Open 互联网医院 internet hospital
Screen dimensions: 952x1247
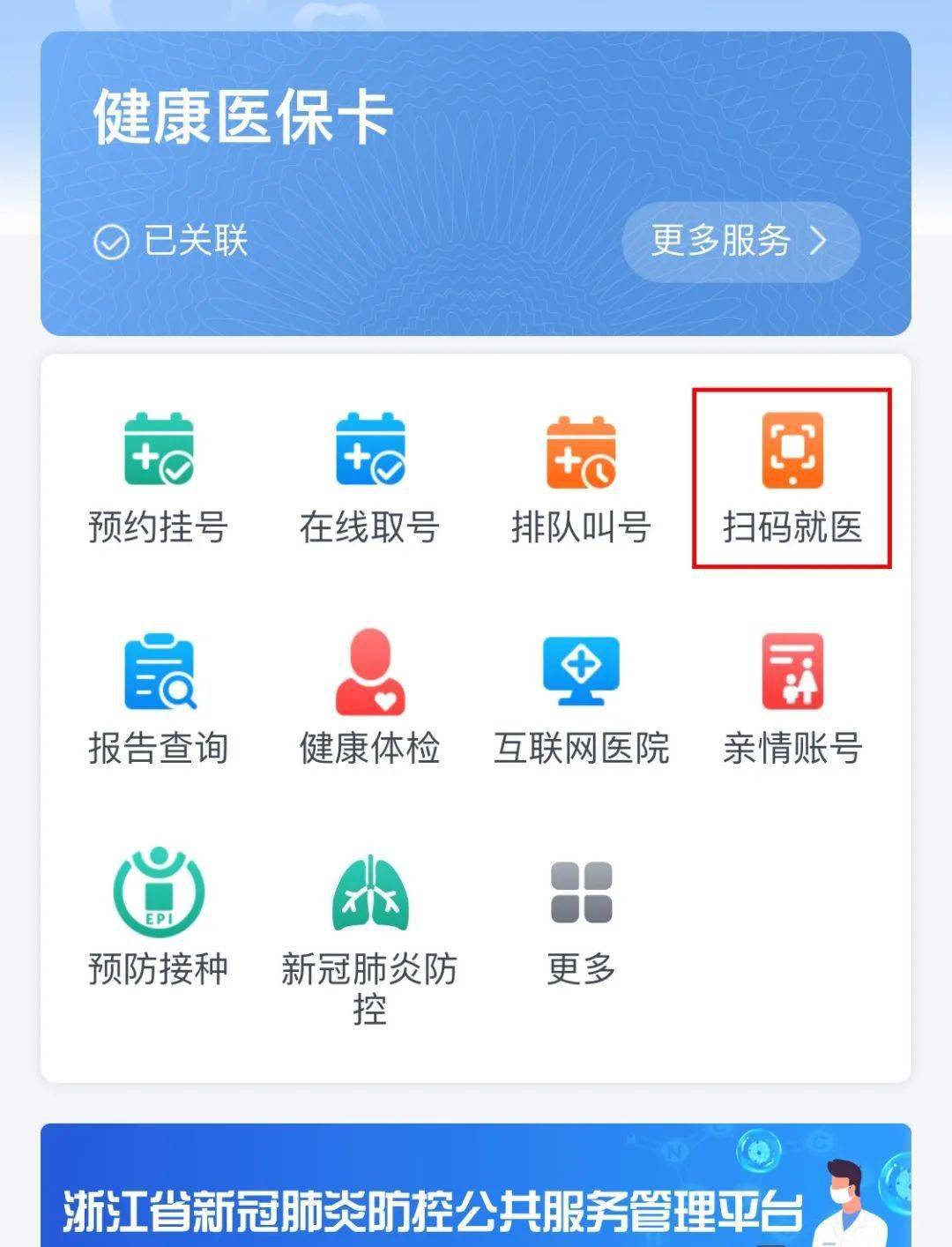point(581,698)
